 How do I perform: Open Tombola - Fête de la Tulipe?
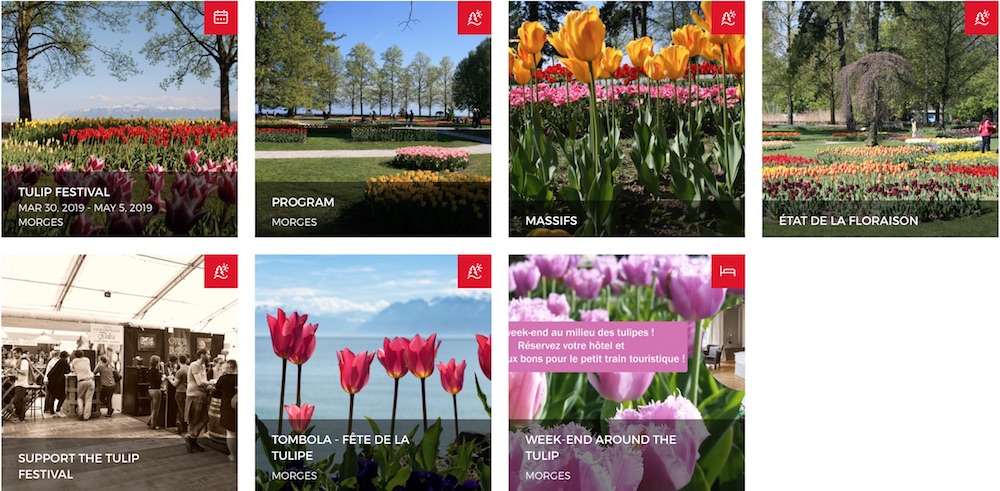coord(372,372)
